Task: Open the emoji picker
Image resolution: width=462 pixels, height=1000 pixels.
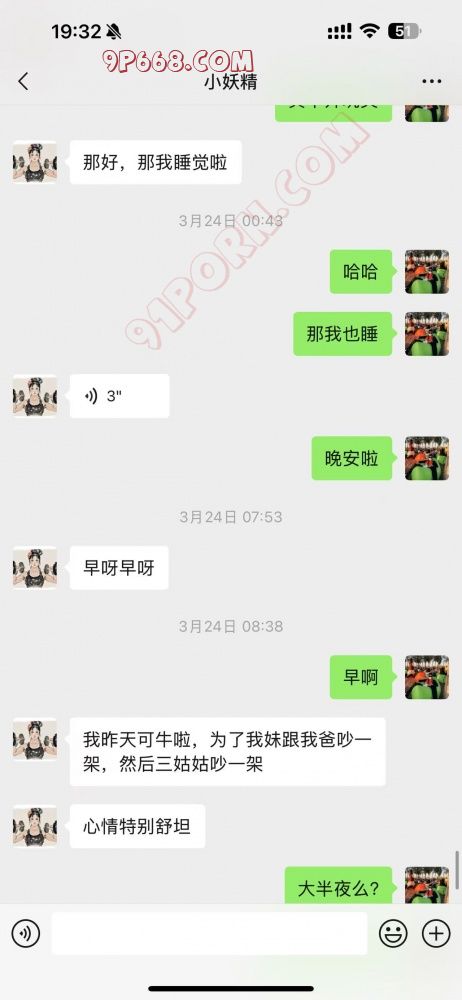Action: 393,934
